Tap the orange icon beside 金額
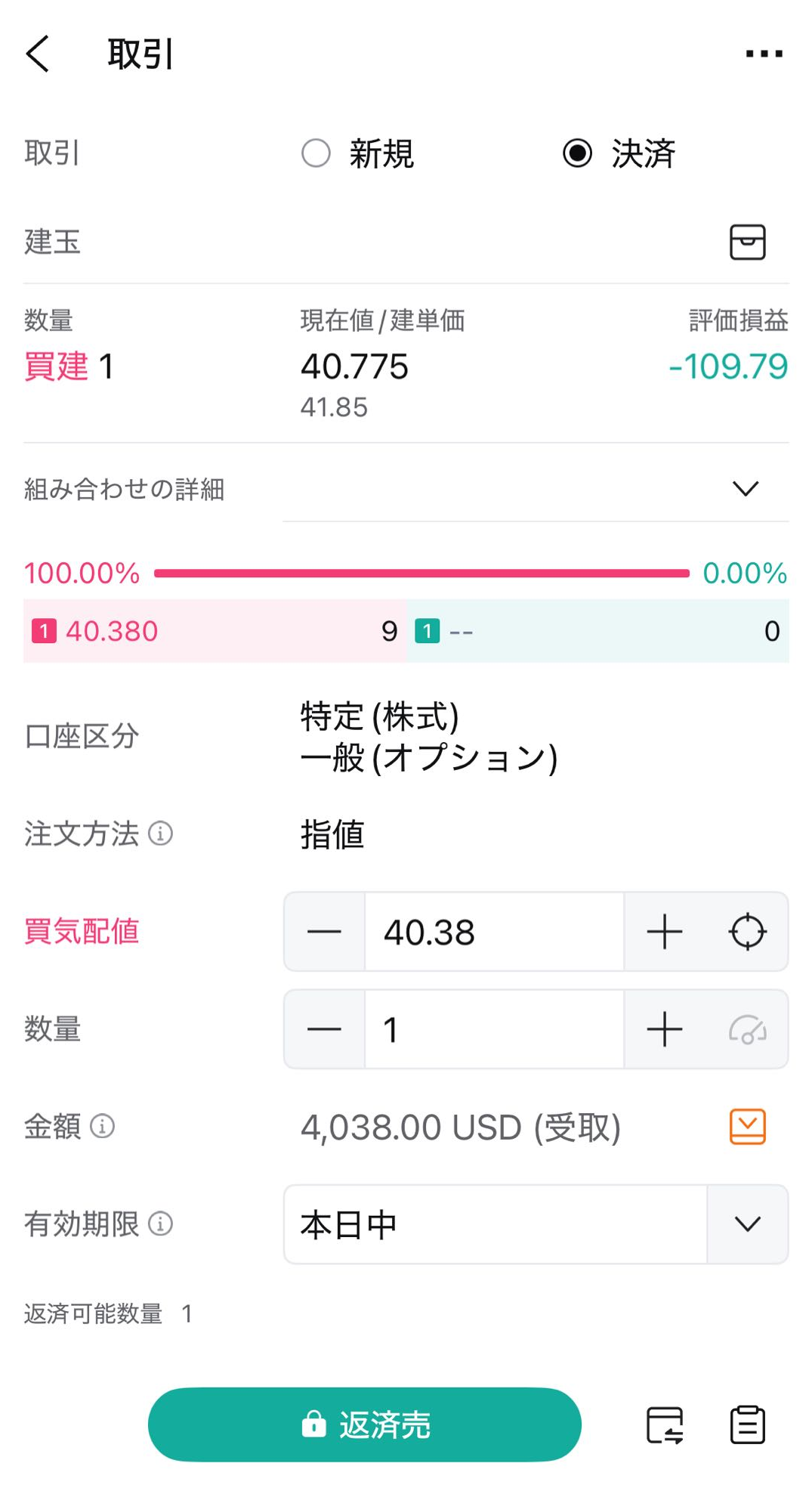Screen dimensions: 812x1494 coord(748,1127)
